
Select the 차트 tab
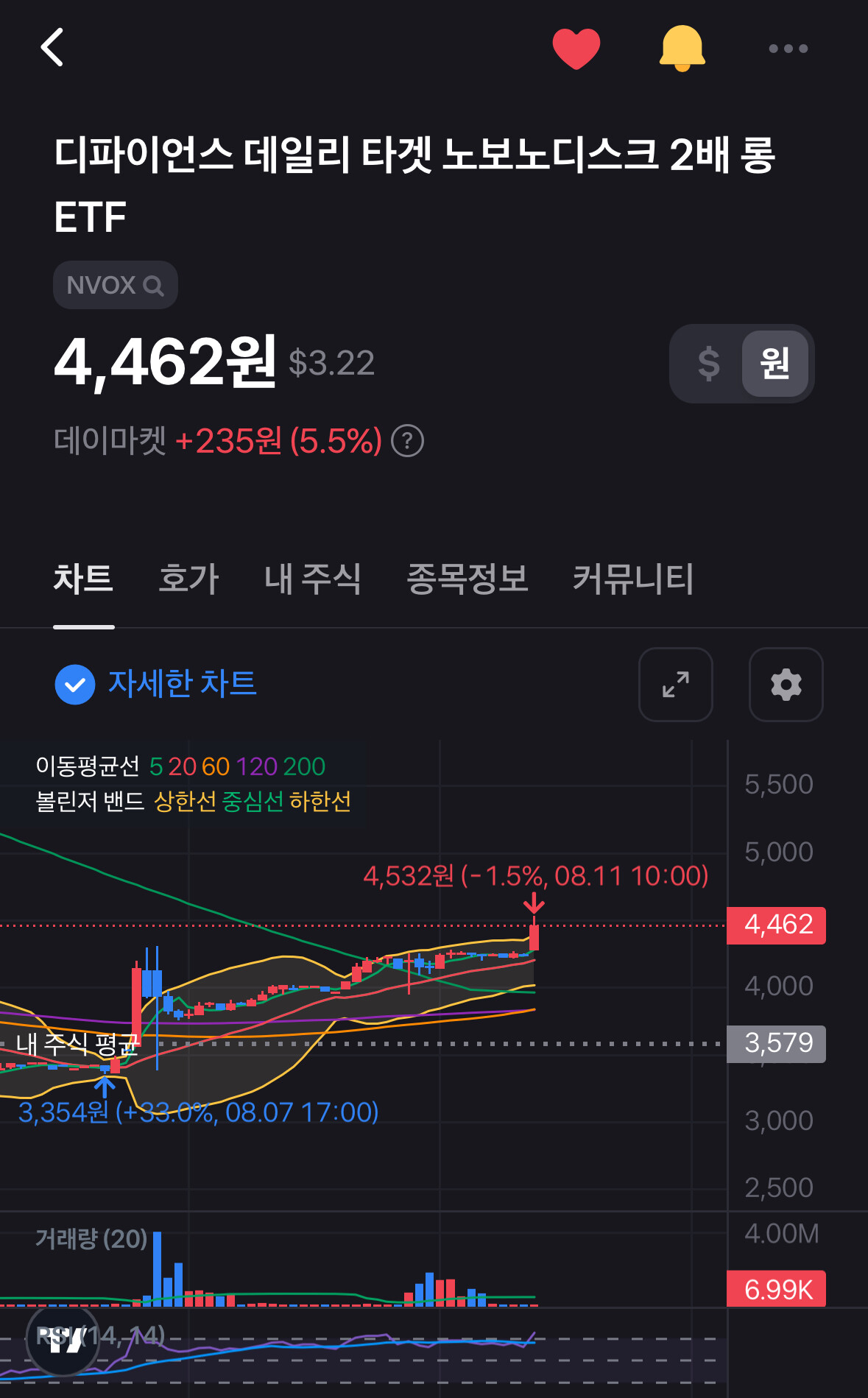(83, 579)
